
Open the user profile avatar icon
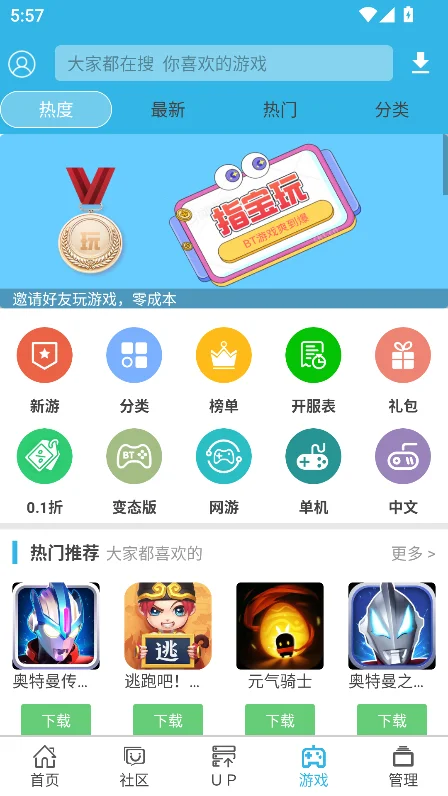coord(22,64)
